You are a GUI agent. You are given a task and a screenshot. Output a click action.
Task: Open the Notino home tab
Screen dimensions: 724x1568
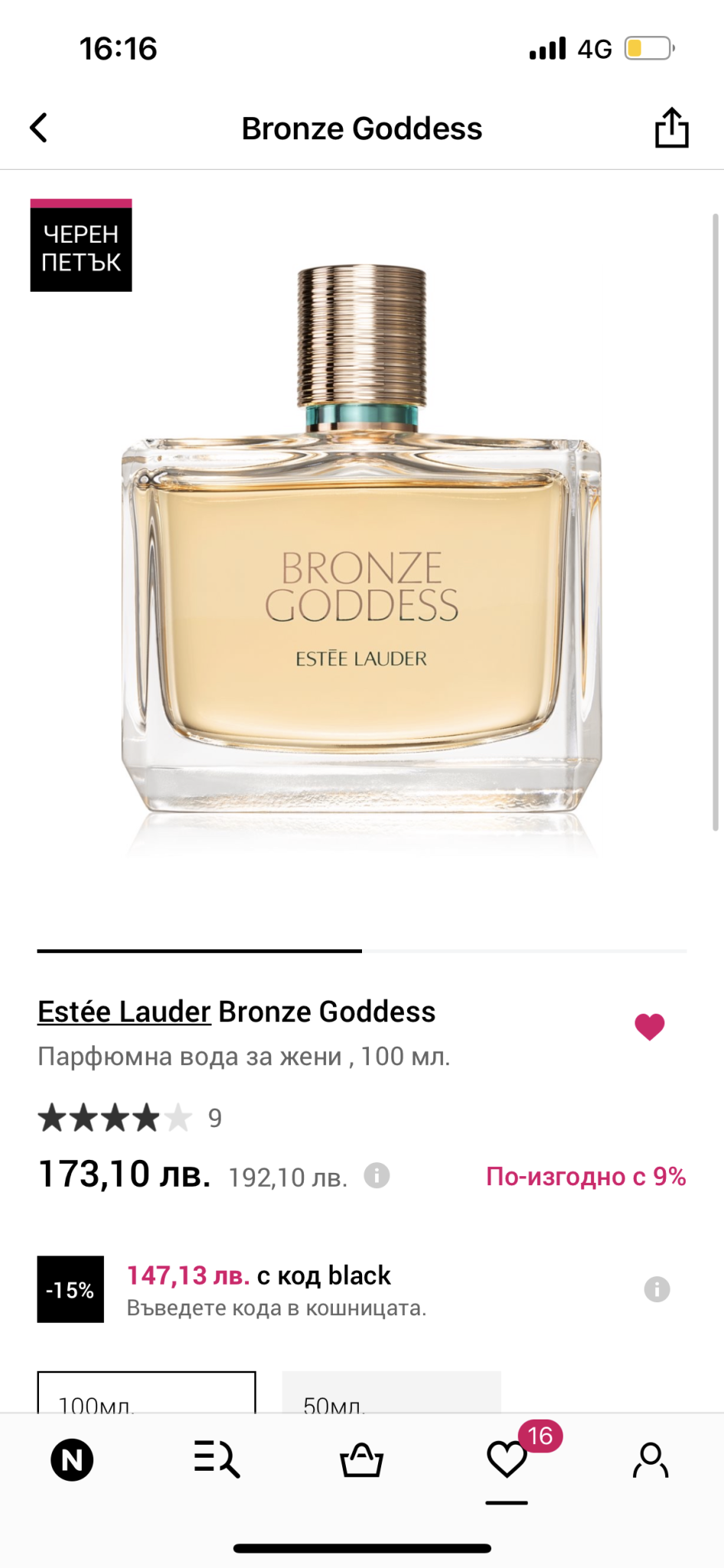pos(72,1460)
